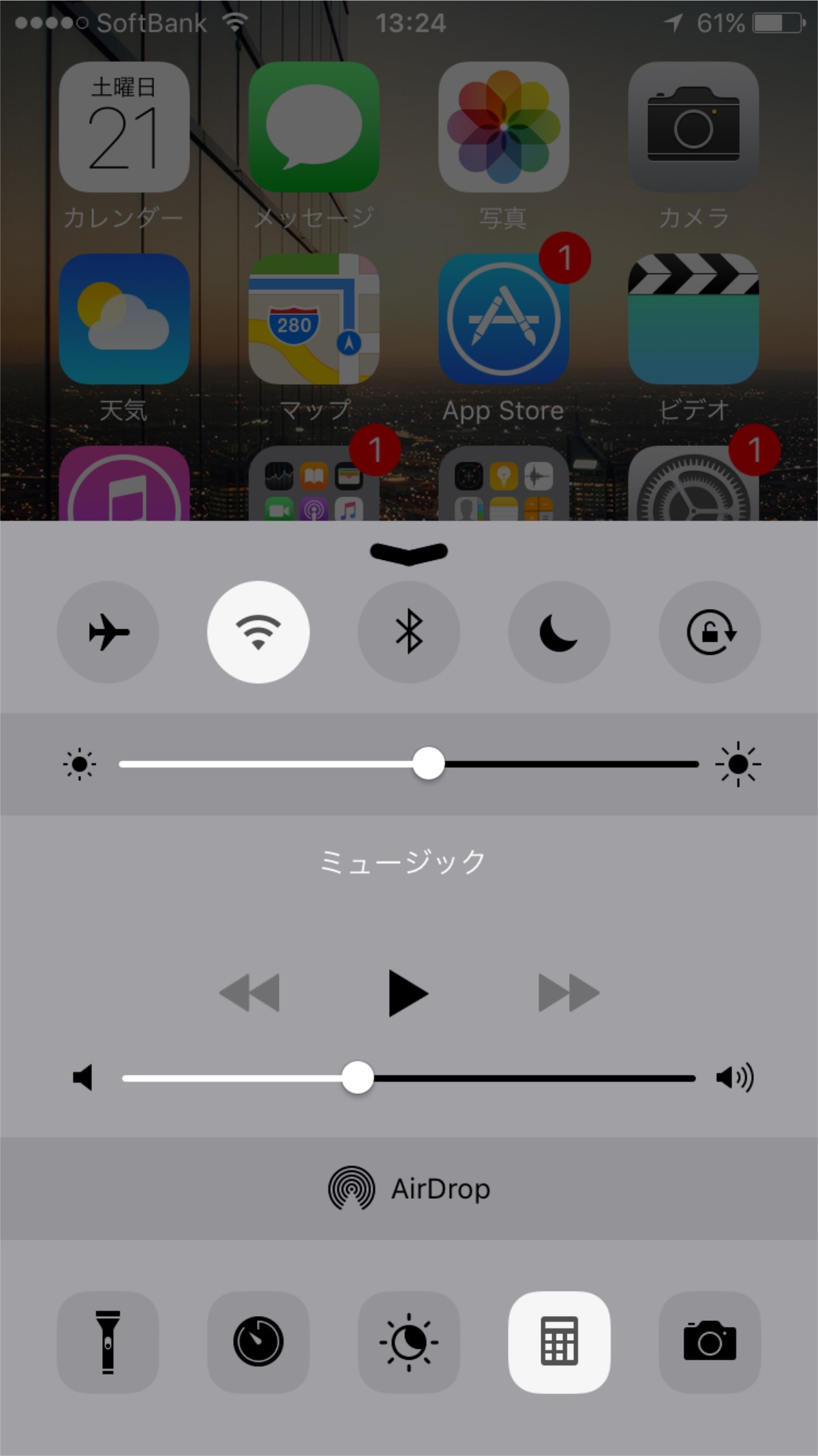The height and width of the screenshot is (1456, 818).
Task: Turn on Bluetooth
Action: click(x=409, y=632)
